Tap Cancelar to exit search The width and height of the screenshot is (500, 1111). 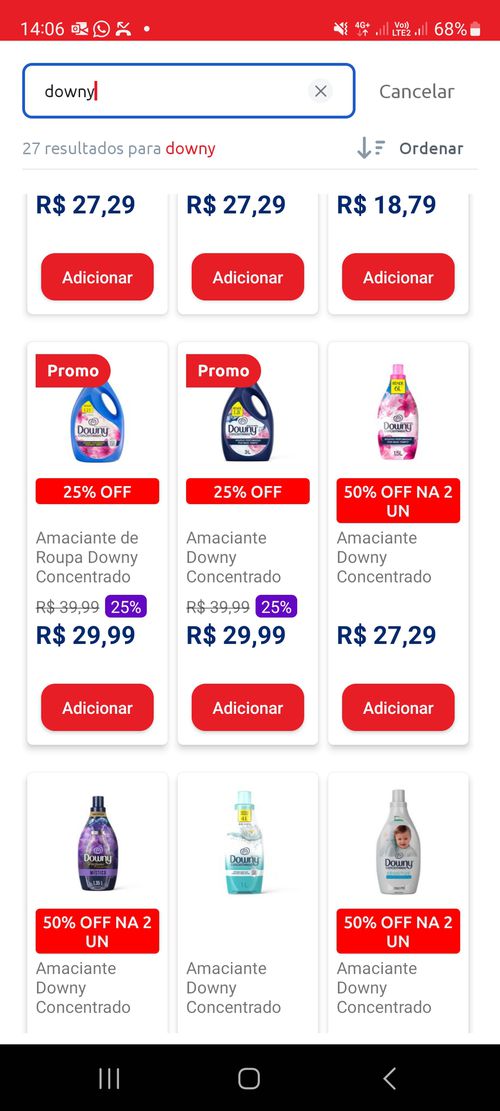pos(416,91)
